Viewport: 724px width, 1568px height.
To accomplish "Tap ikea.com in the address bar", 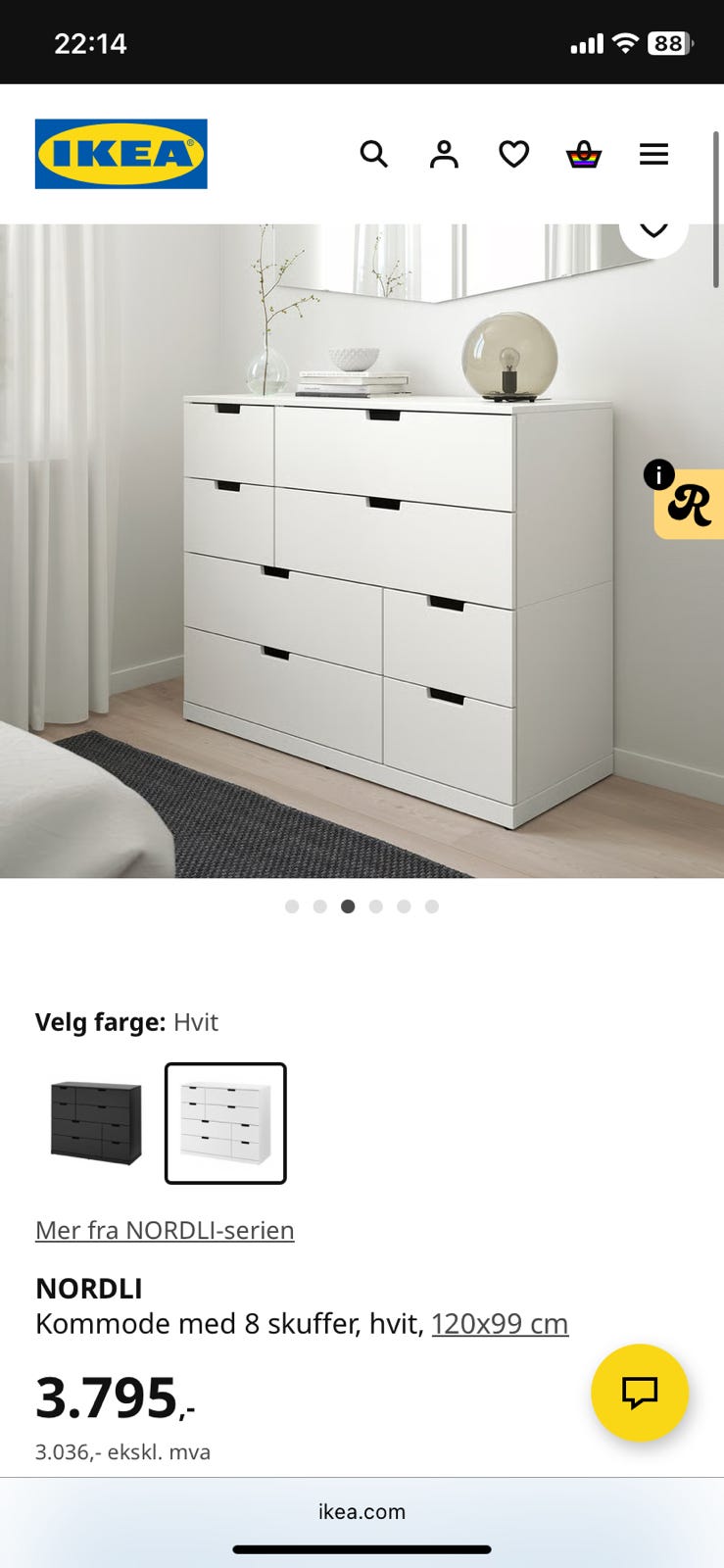I will [x=362, y=1511].
